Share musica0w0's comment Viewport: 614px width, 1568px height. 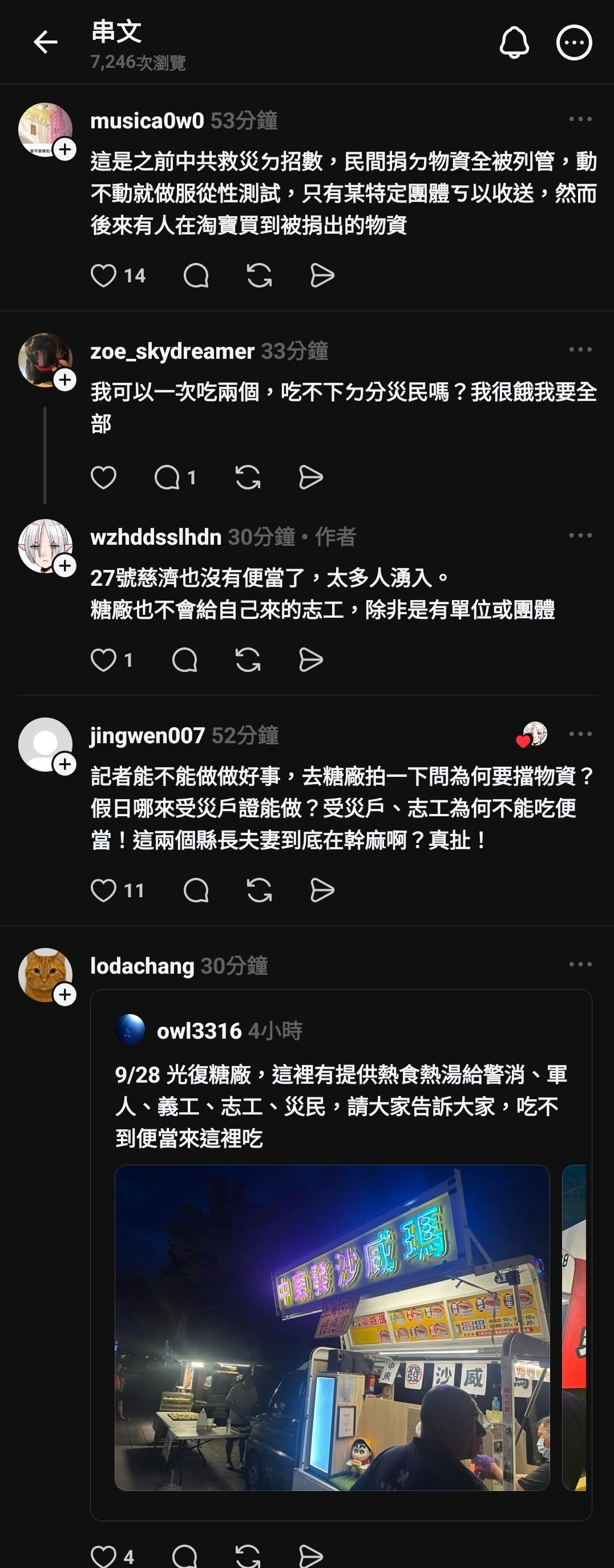[x=322, y=275]
